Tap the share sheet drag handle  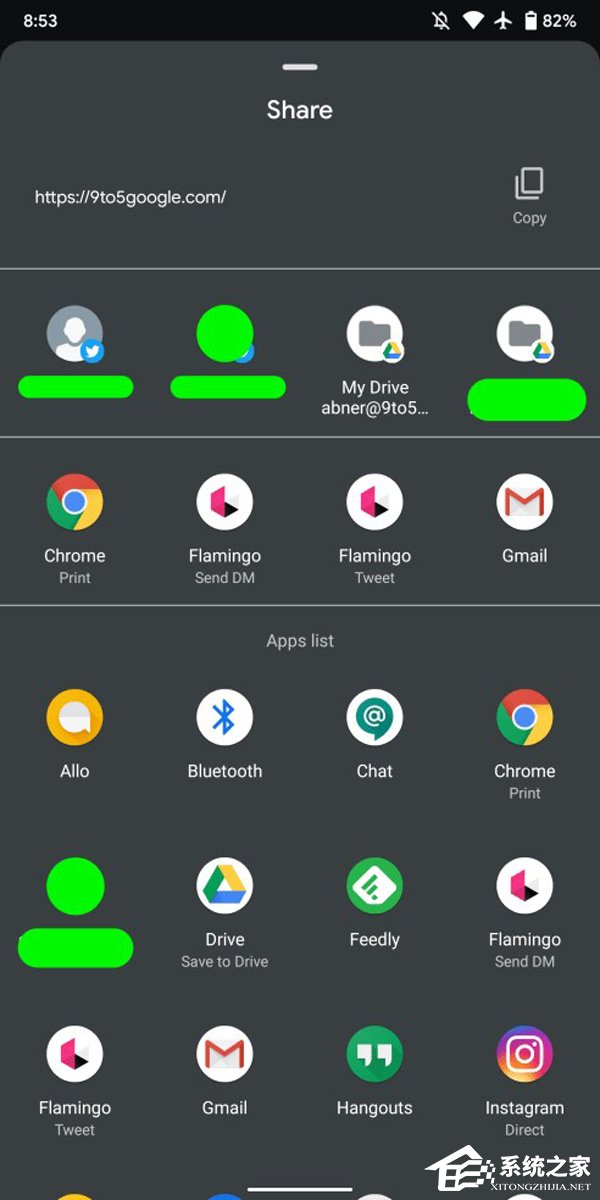click(x=300, y=67)
